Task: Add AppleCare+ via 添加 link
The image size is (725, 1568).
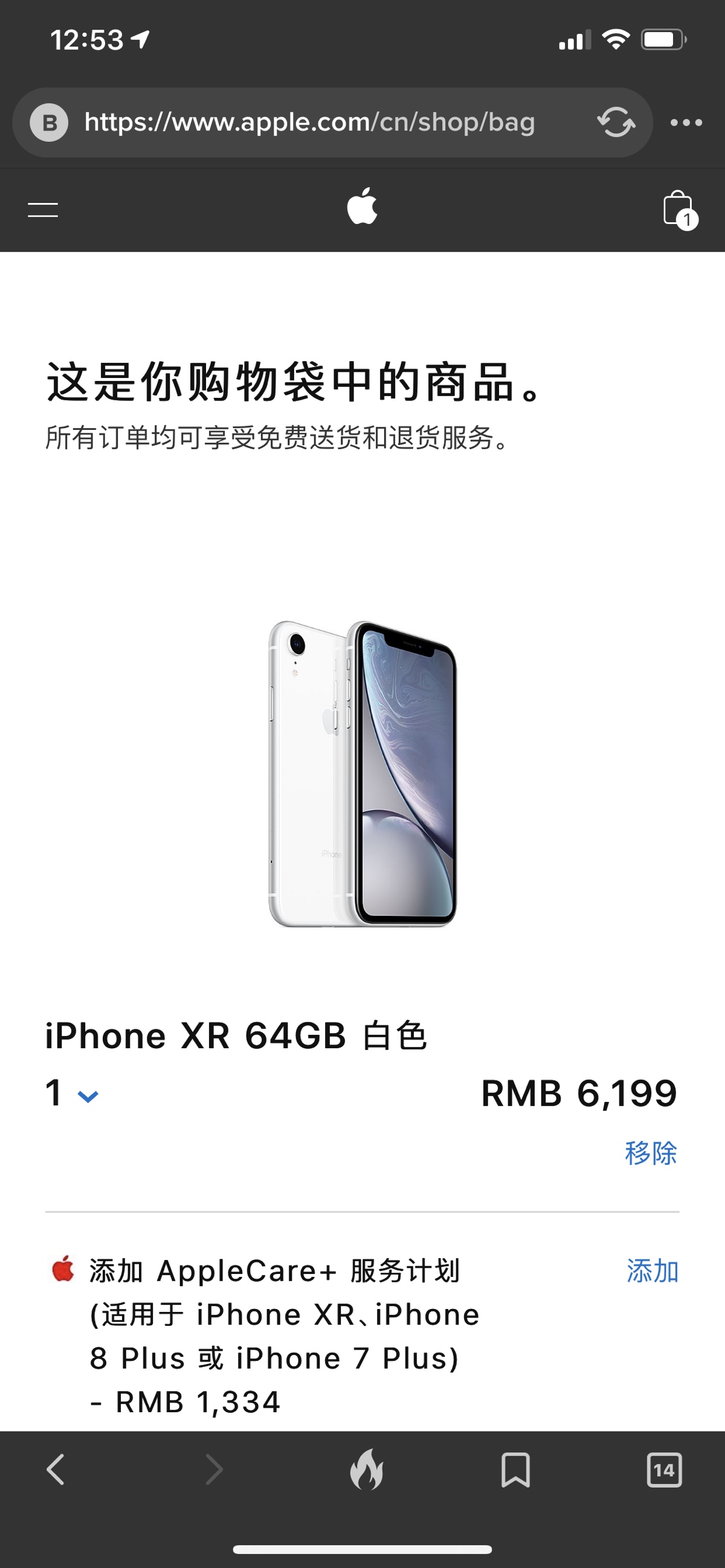Action: click(x=652, y=1272)
